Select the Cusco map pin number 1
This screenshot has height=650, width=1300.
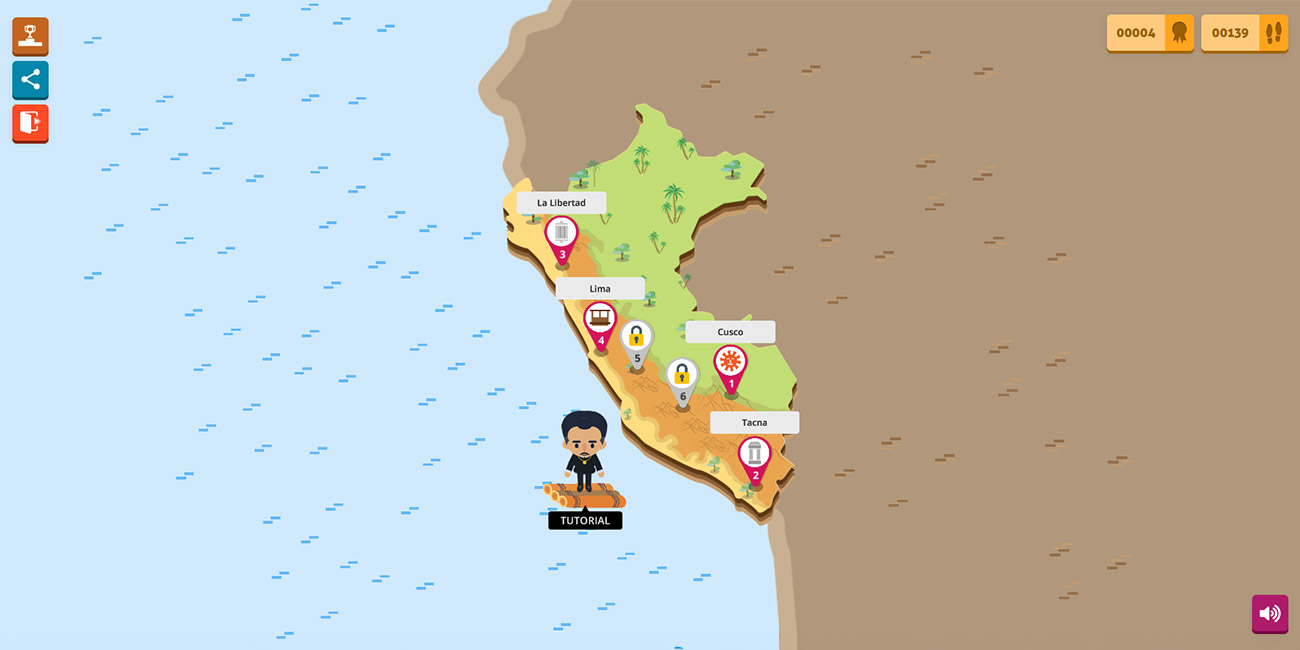[730, 365]
